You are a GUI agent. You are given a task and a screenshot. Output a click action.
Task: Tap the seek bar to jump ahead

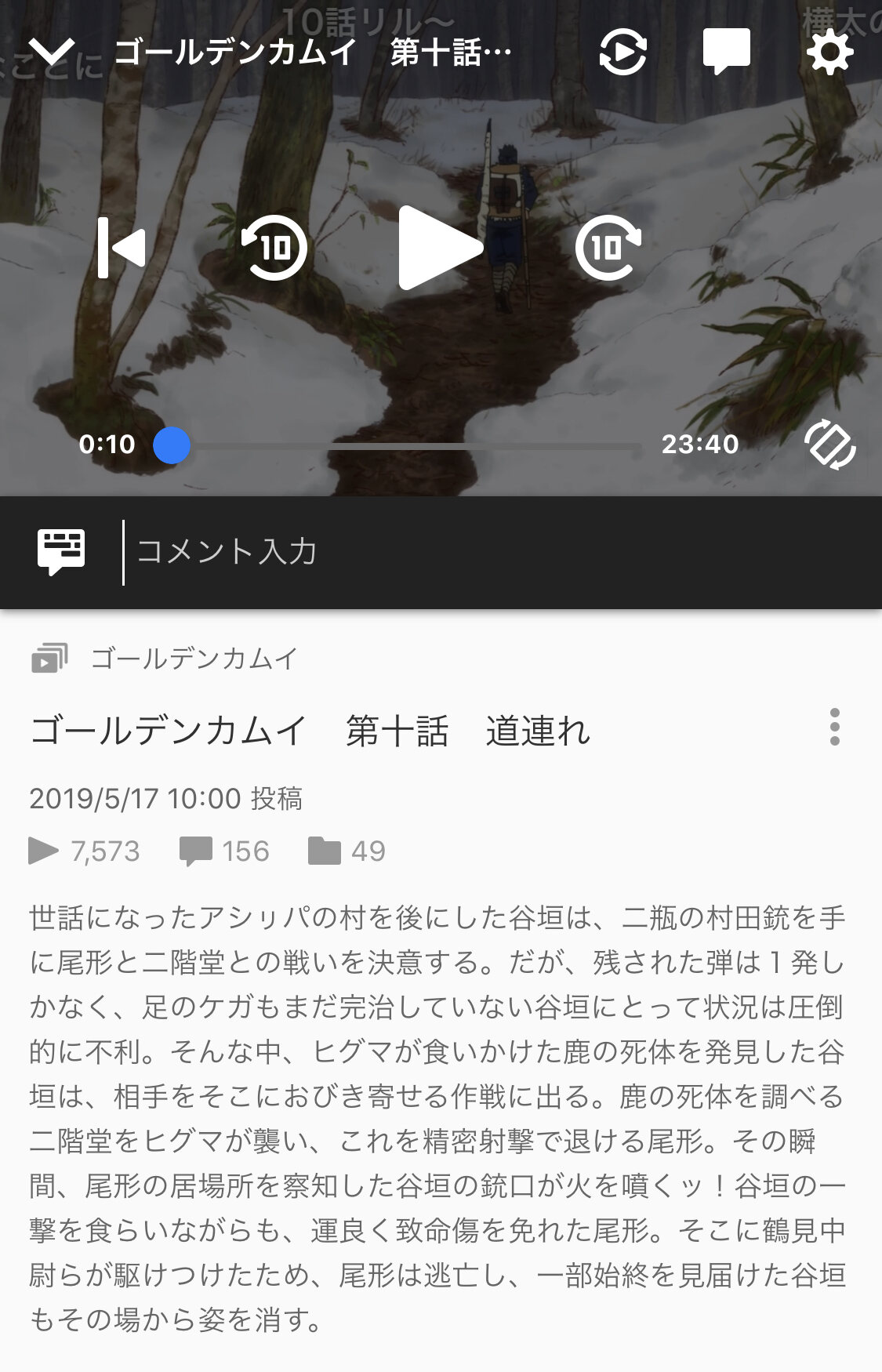pyautogui.click(x=470, y=446)
